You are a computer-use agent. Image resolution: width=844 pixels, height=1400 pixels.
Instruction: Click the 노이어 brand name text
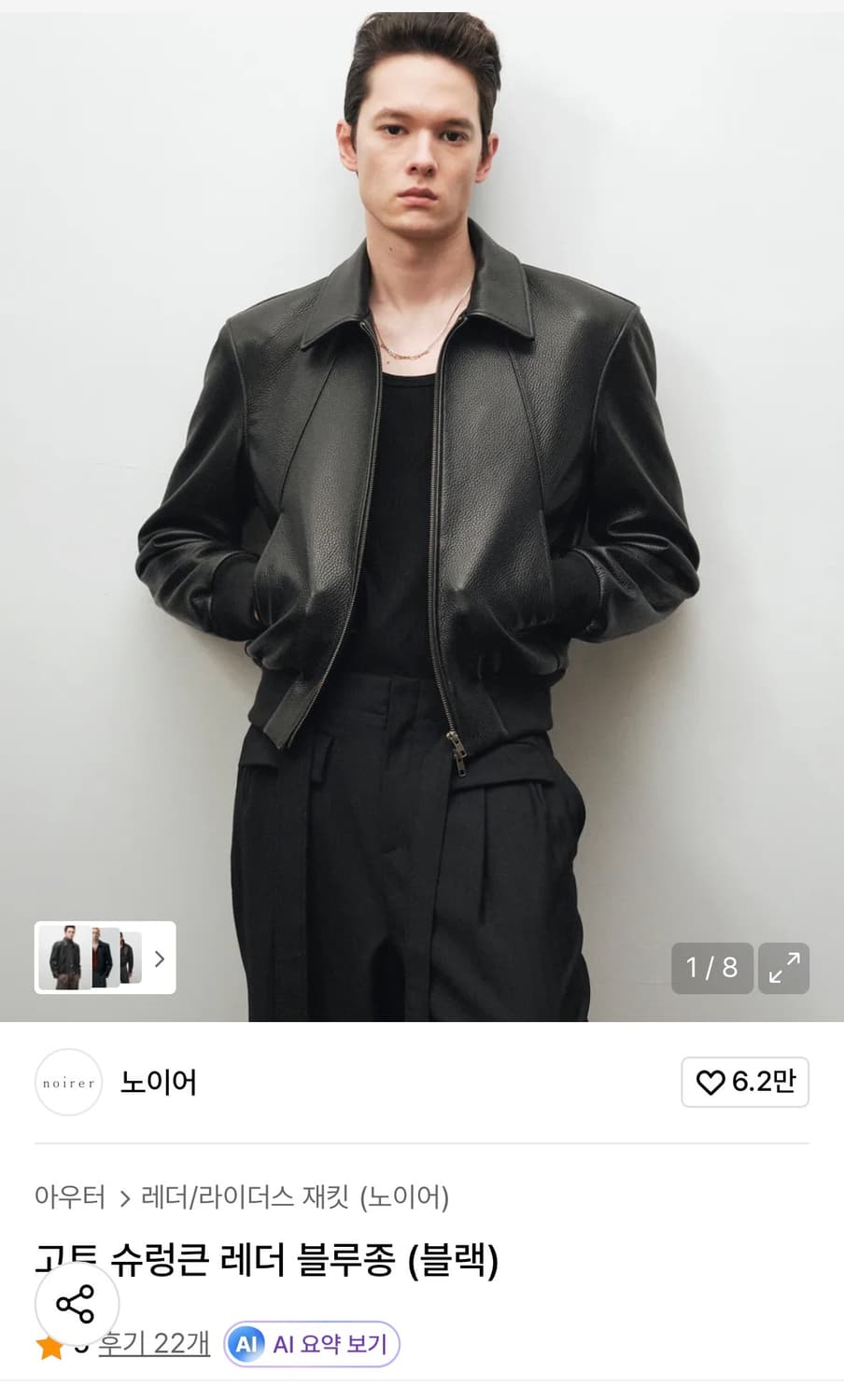157,1082
